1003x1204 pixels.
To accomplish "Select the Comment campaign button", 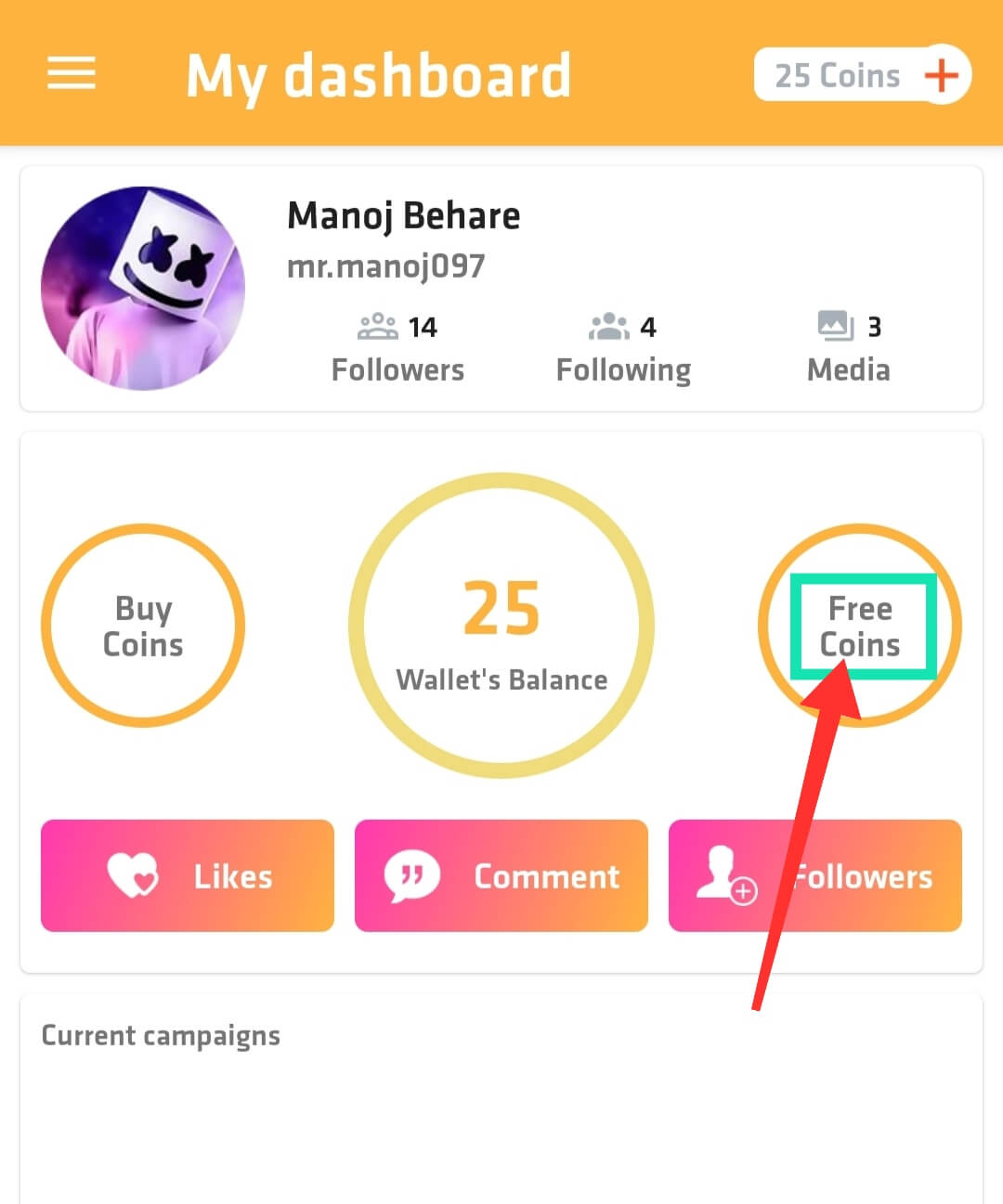I will coord(501,875).
